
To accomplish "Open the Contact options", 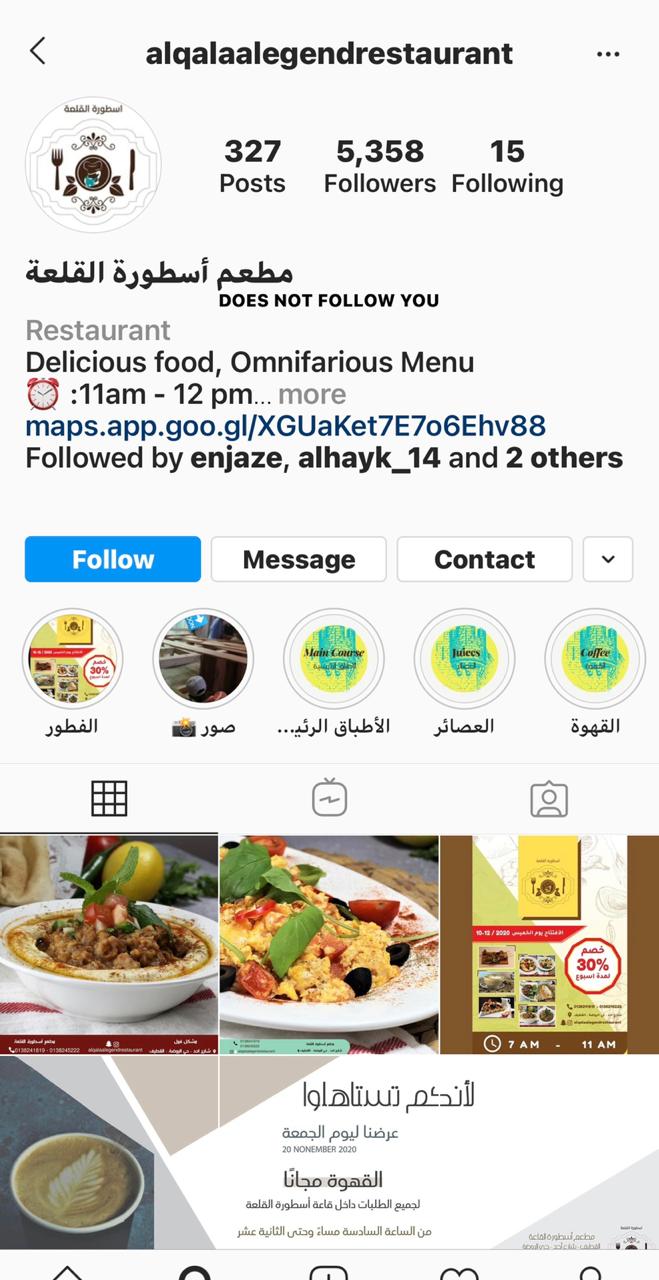I will coord(484,559).
